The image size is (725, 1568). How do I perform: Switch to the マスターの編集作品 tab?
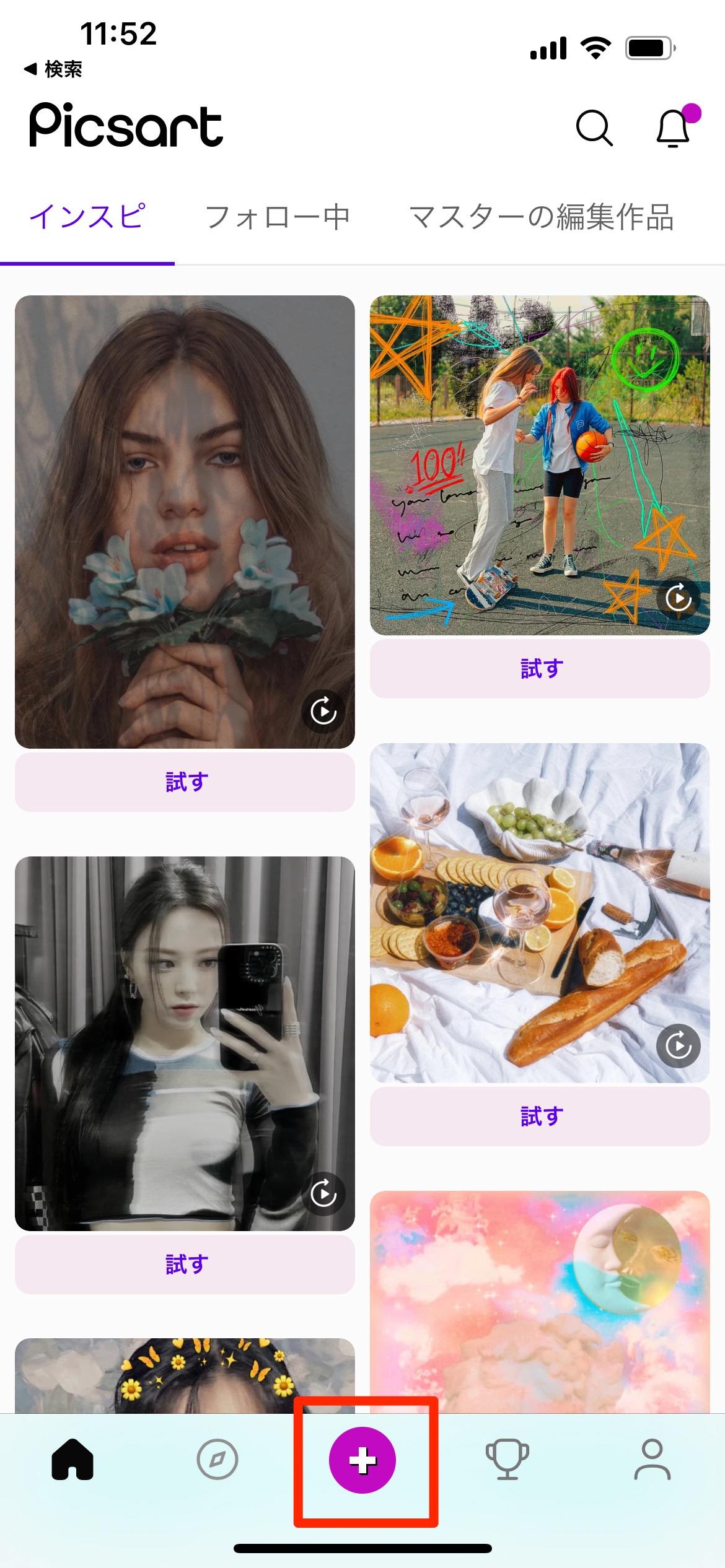(541, 217)
